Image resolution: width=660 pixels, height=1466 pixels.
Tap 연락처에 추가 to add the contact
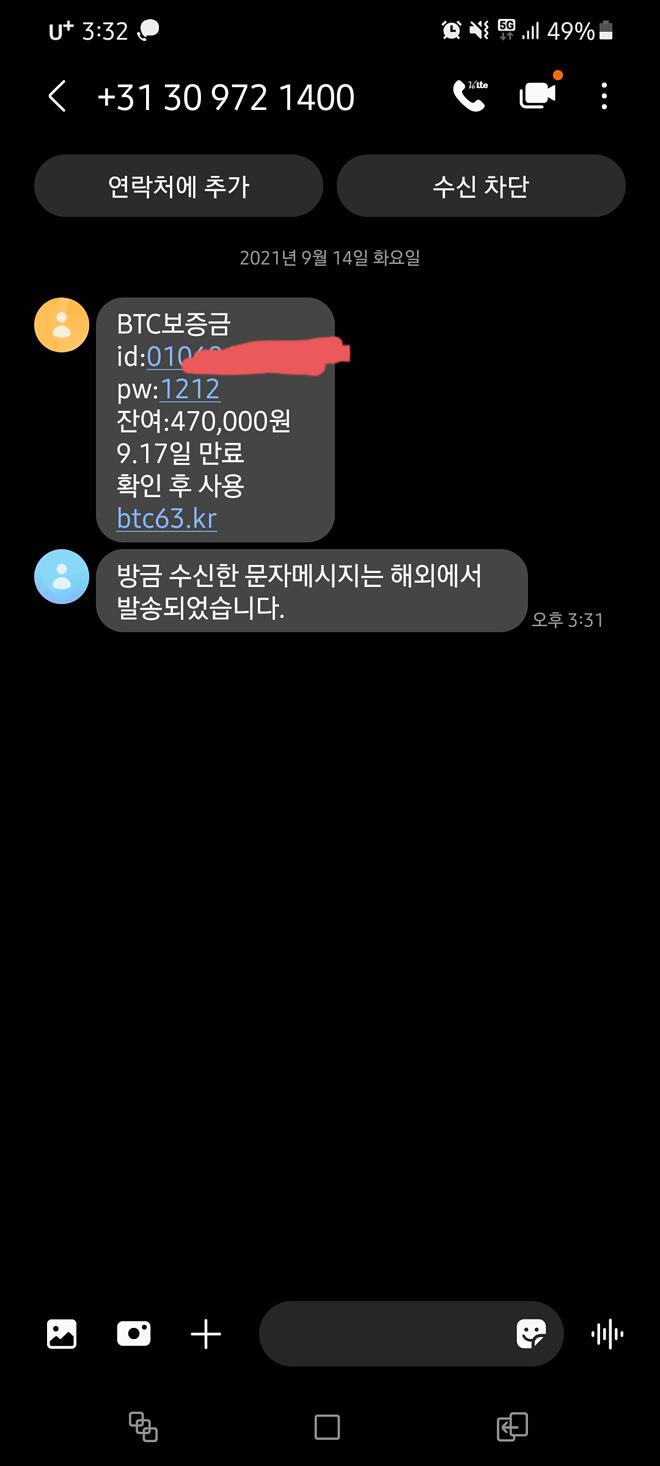pyautogui.click(x=179, y=186)
